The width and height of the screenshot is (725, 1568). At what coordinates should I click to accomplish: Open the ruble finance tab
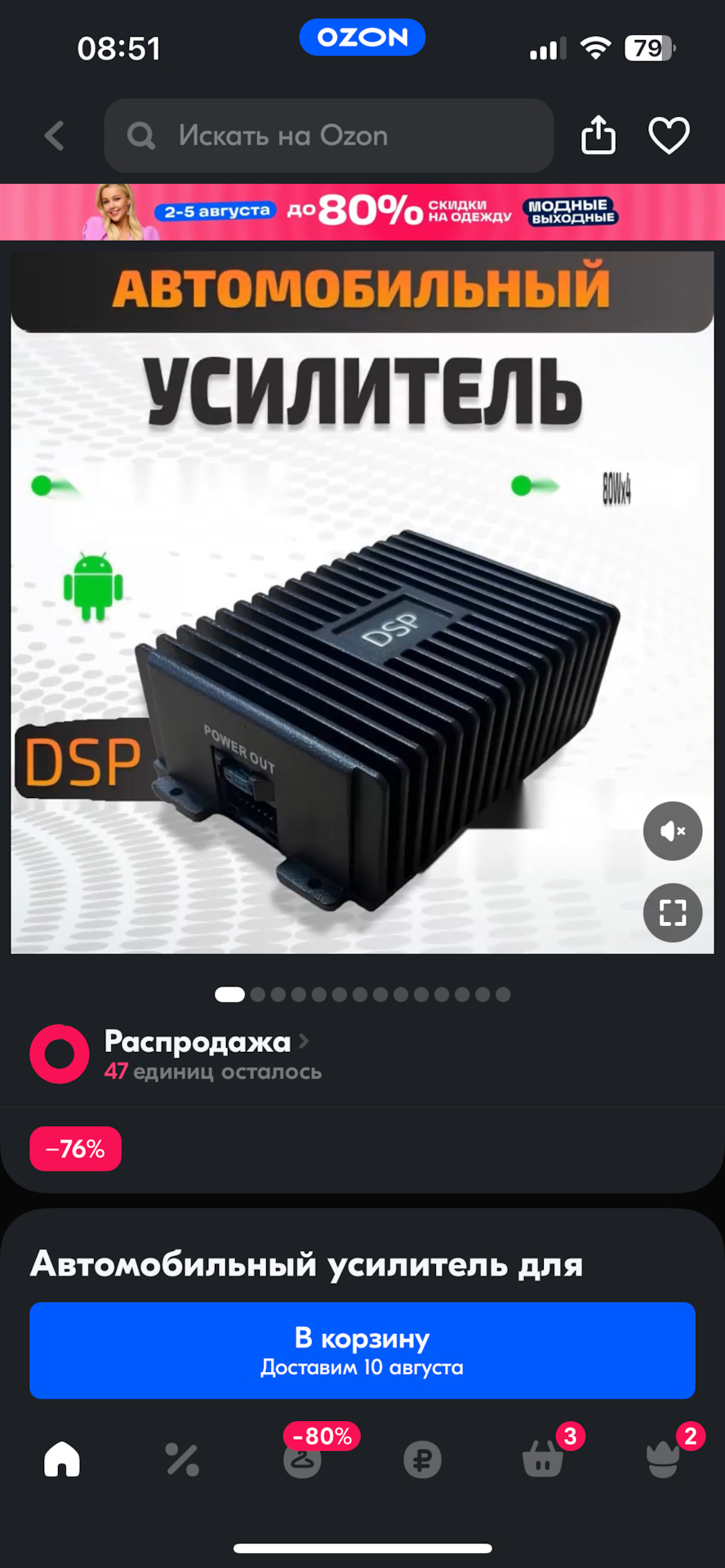422,1459
